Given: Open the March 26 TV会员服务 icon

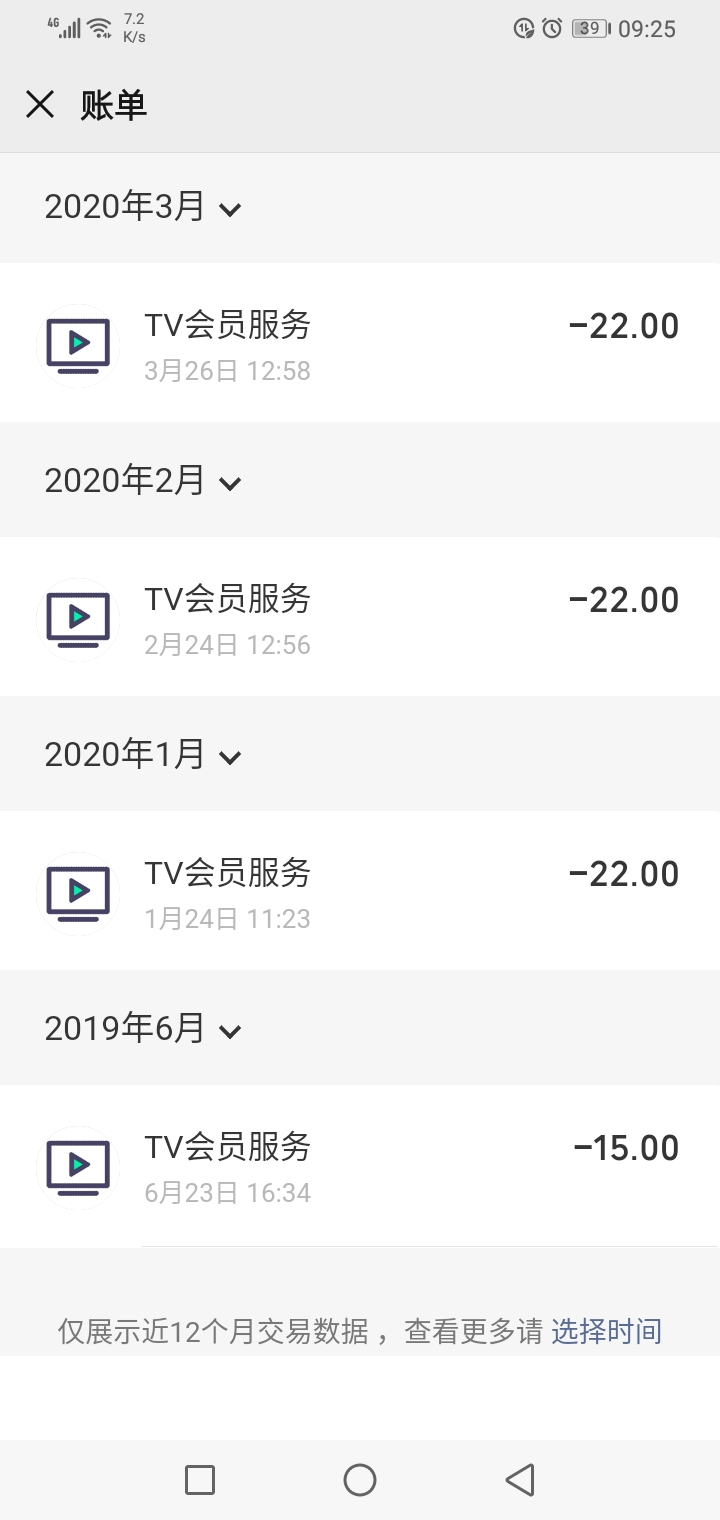Looking at the screenshot, I should click(x=78, y=345).
